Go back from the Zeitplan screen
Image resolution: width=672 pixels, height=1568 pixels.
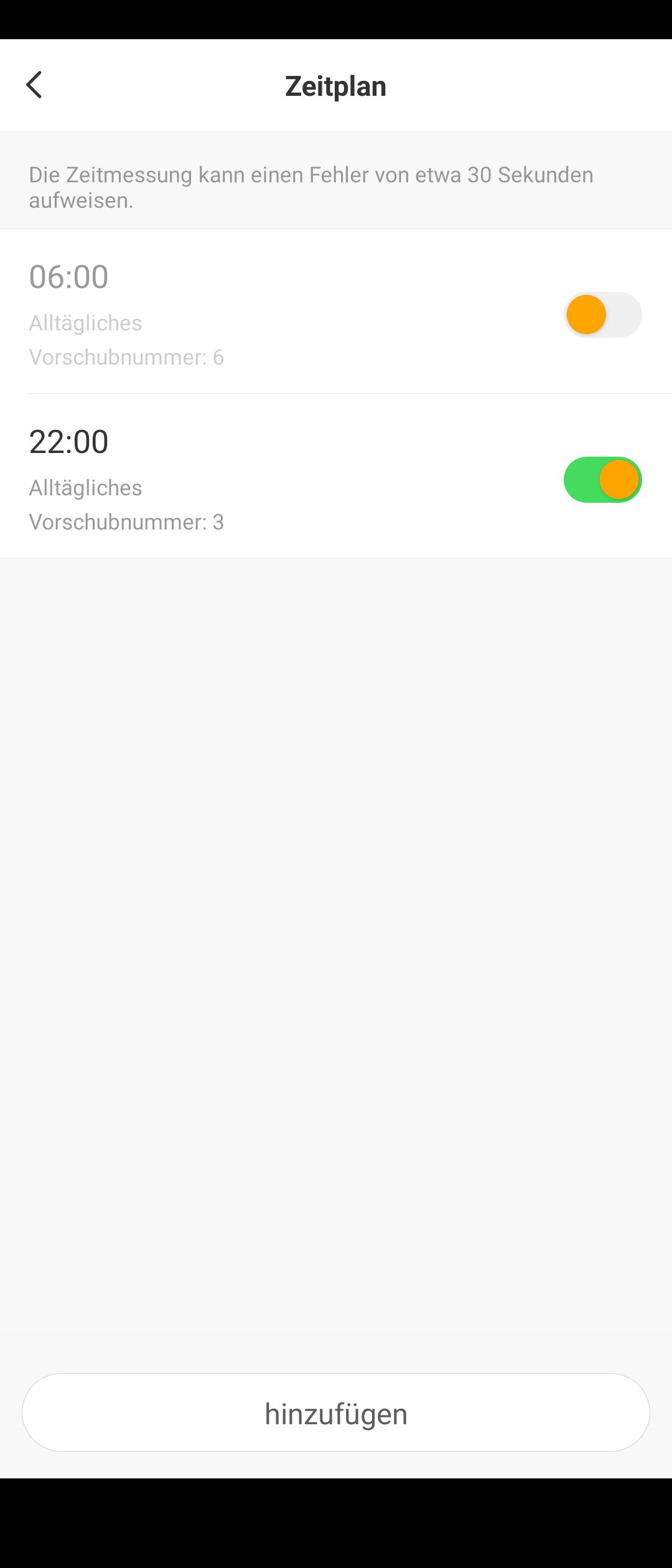point(34,85)
